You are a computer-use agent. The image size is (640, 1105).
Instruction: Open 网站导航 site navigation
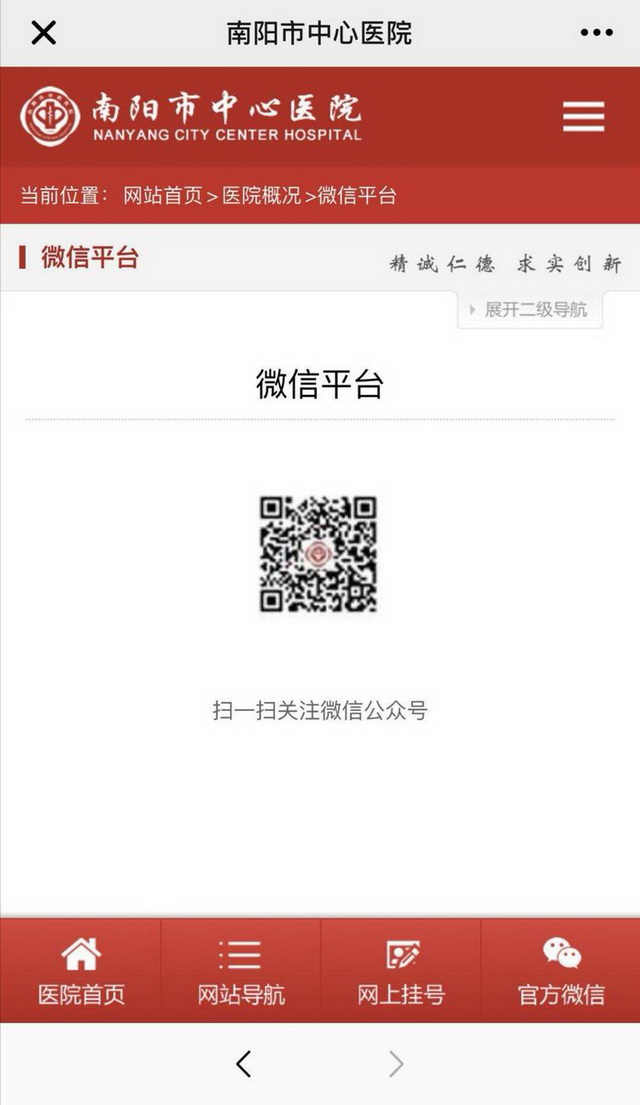click(241, 970)
